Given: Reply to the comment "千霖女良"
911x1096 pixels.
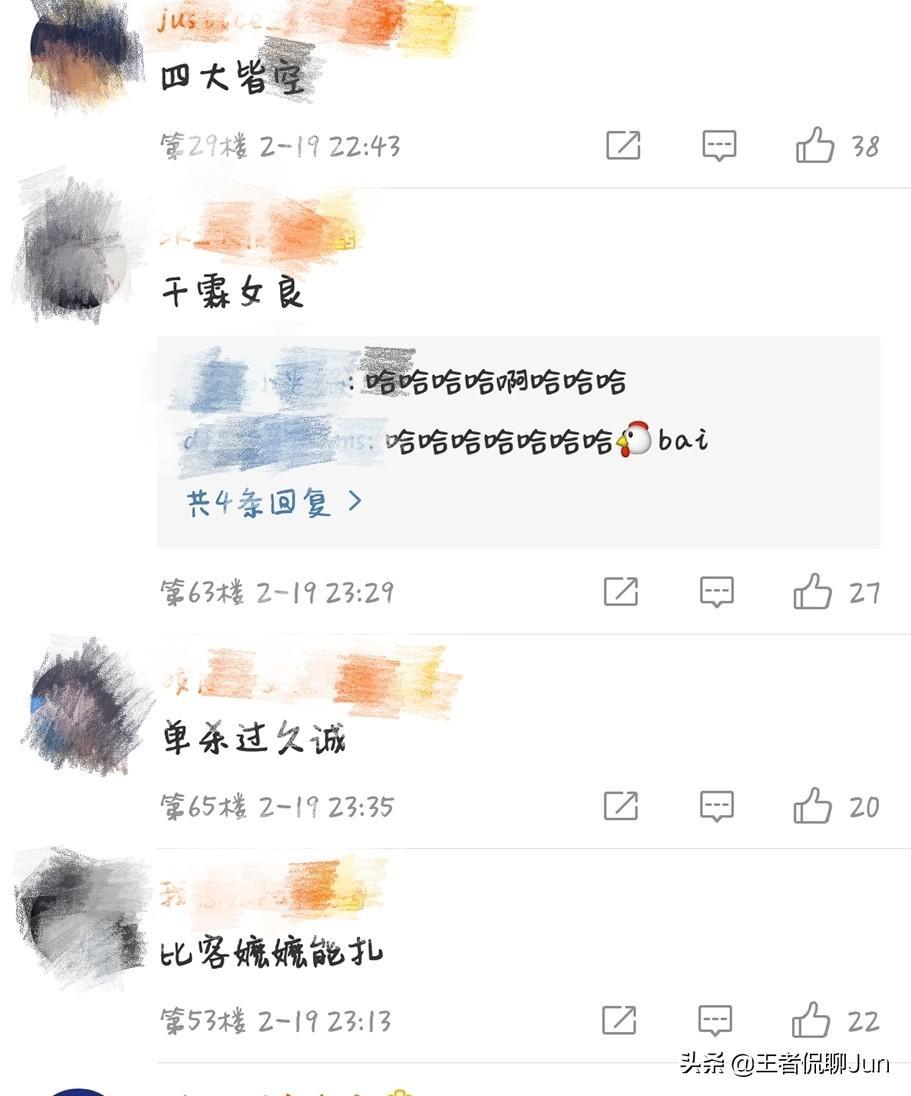Looking at the screenshot, I should pos(717,592).
